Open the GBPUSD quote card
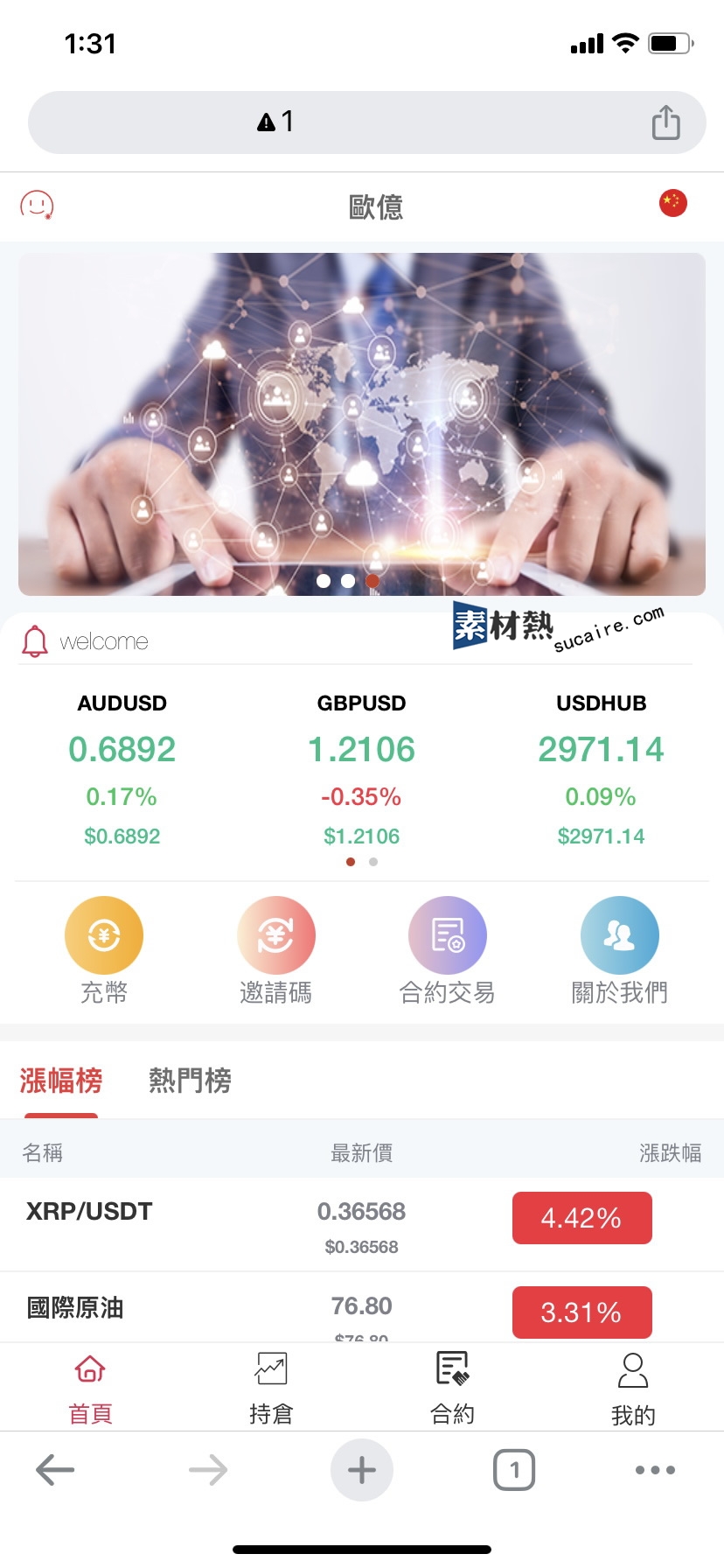 point(361,768)
